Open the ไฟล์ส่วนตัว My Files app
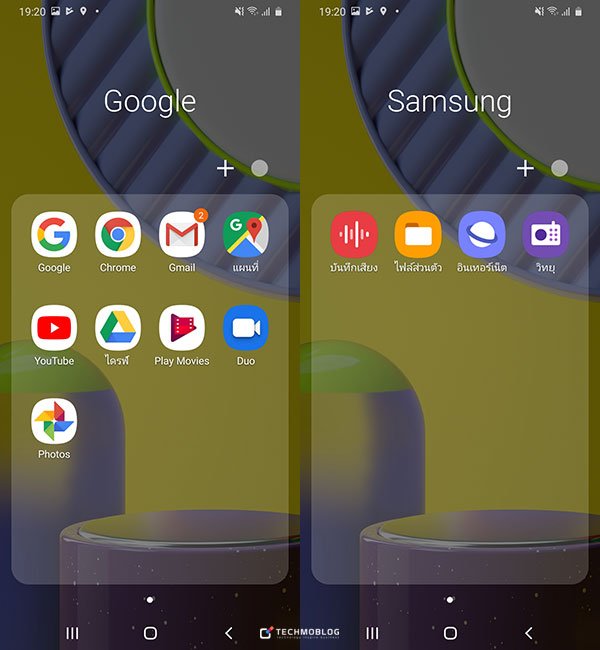The width and height of the screenshot is (600, 650). (418, 236)
